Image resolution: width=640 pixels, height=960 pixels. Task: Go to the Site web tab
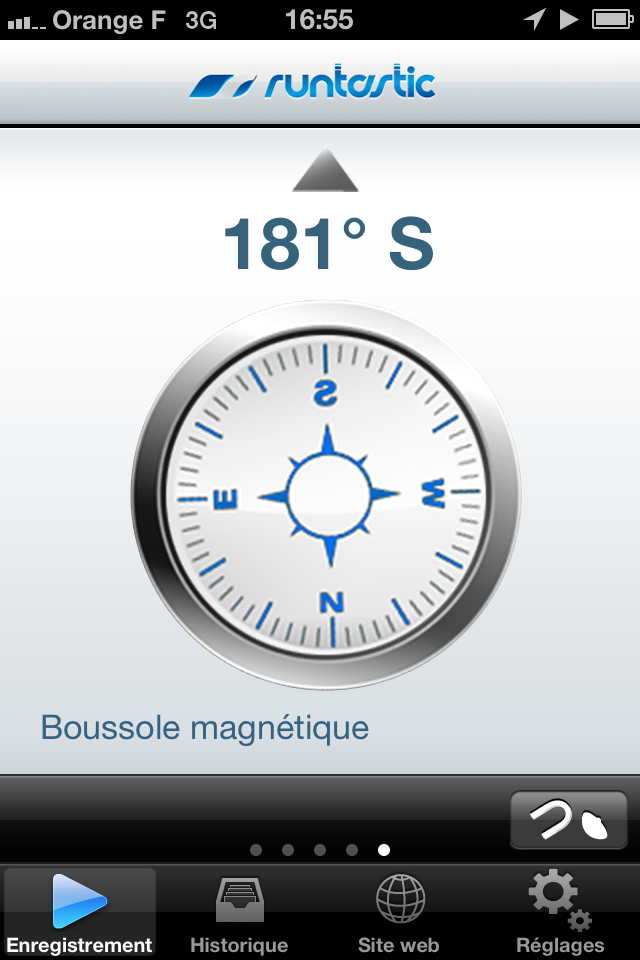click(399, 912)
